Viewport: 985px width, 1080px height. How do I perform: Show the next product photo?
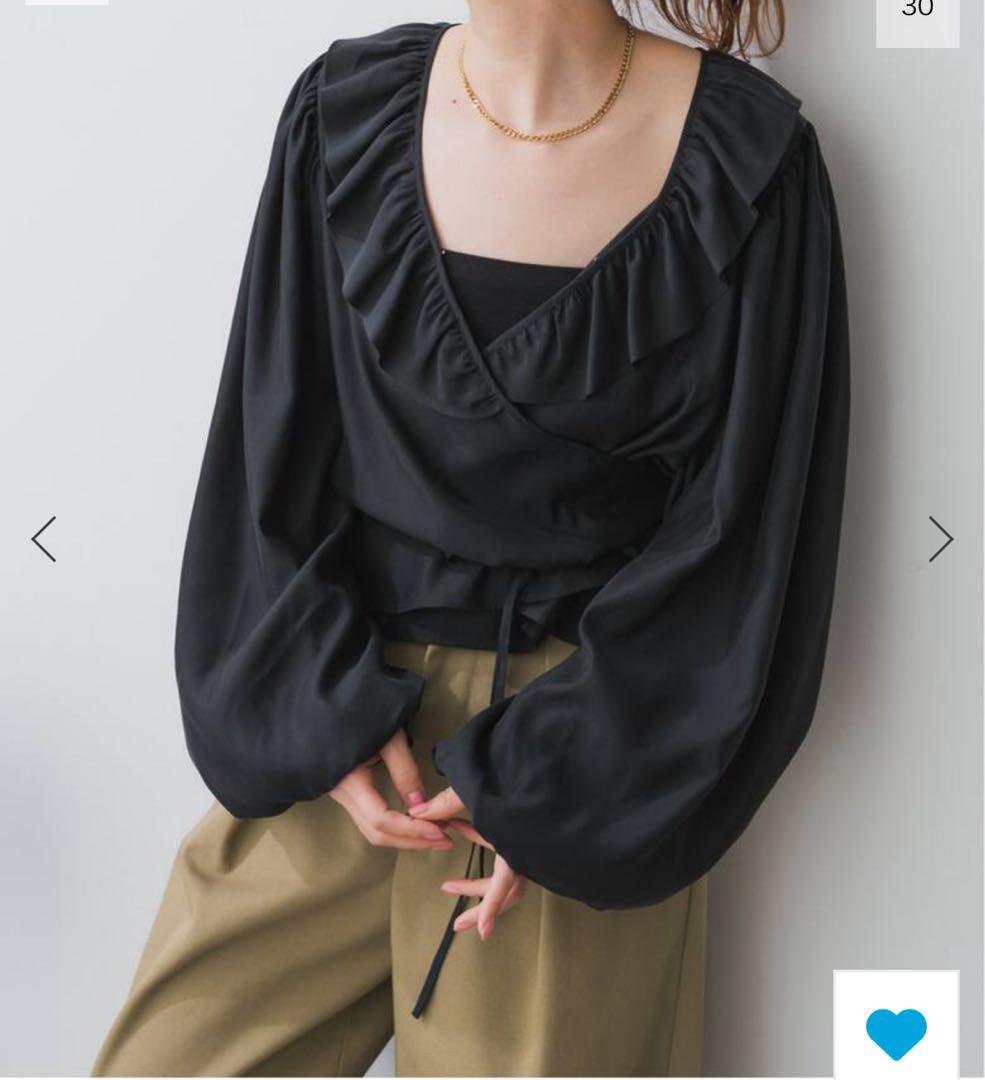[x=939, y=539]
